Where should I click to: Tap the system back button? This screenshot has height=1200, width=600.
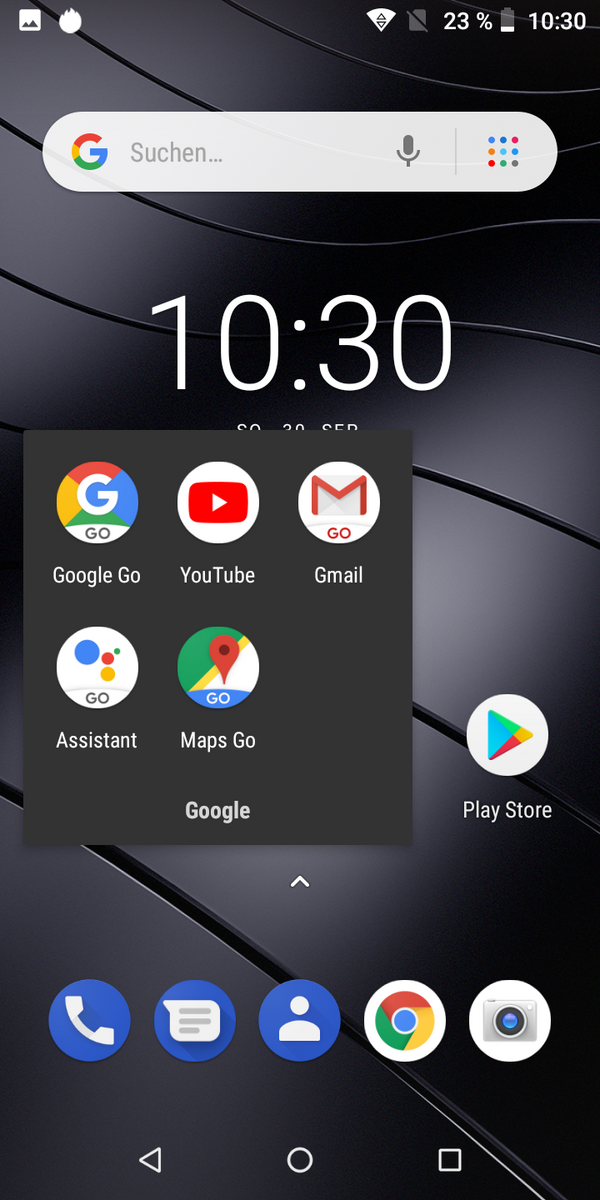(150, 1159)
